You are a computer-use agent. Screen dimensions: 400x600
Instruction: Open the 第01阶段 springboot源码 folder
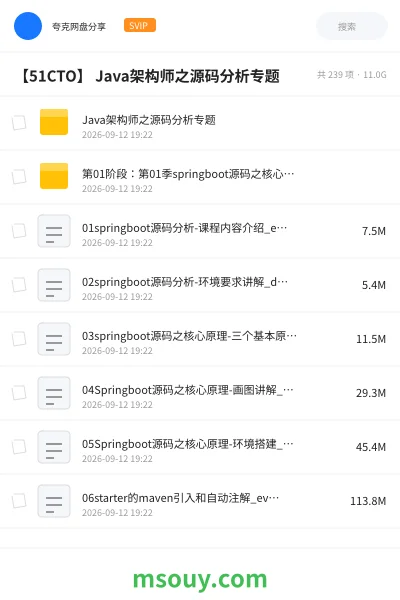(200, 177)
